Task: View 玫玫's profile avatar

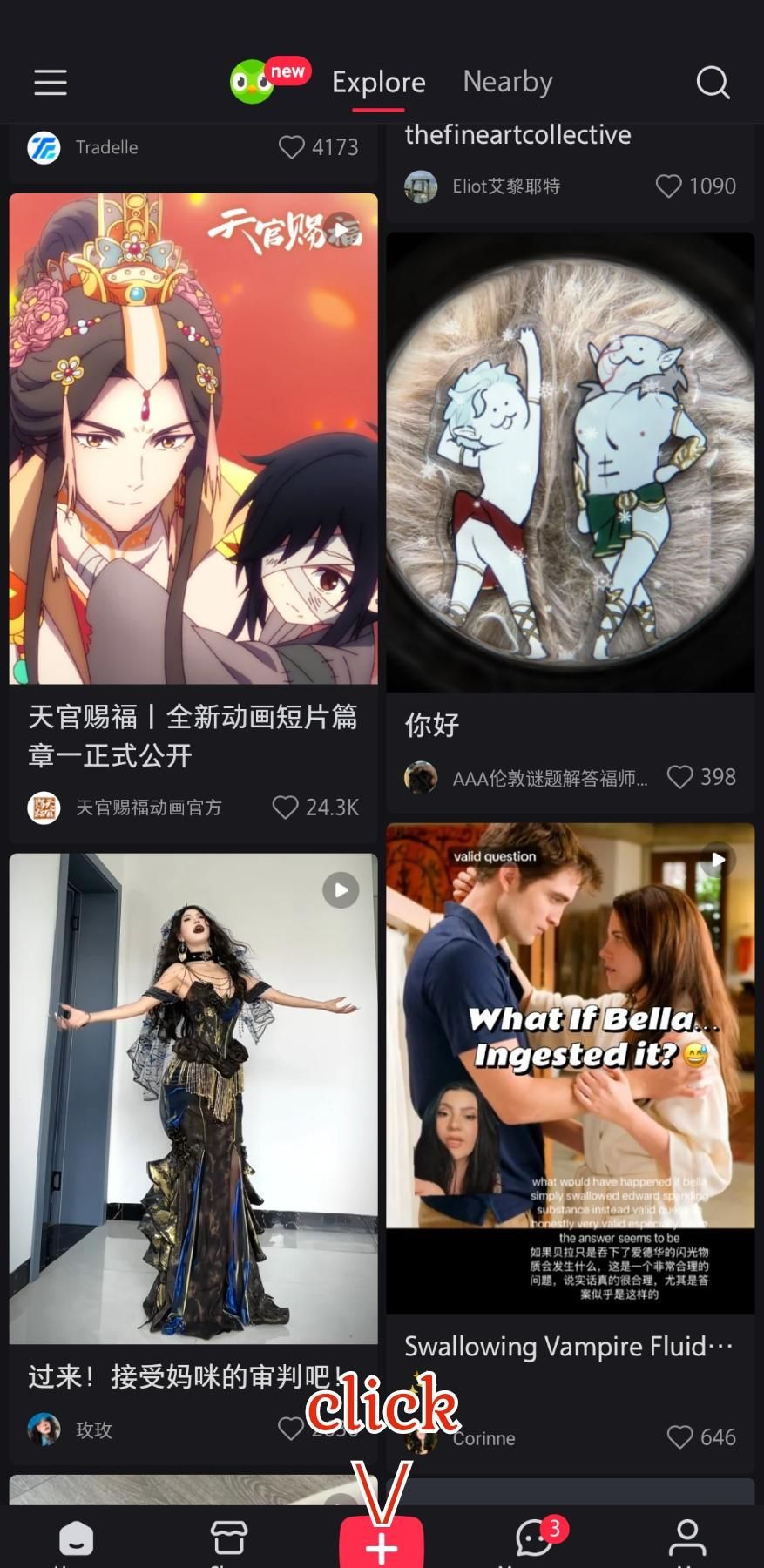Action: click(x=44, y=1429)
